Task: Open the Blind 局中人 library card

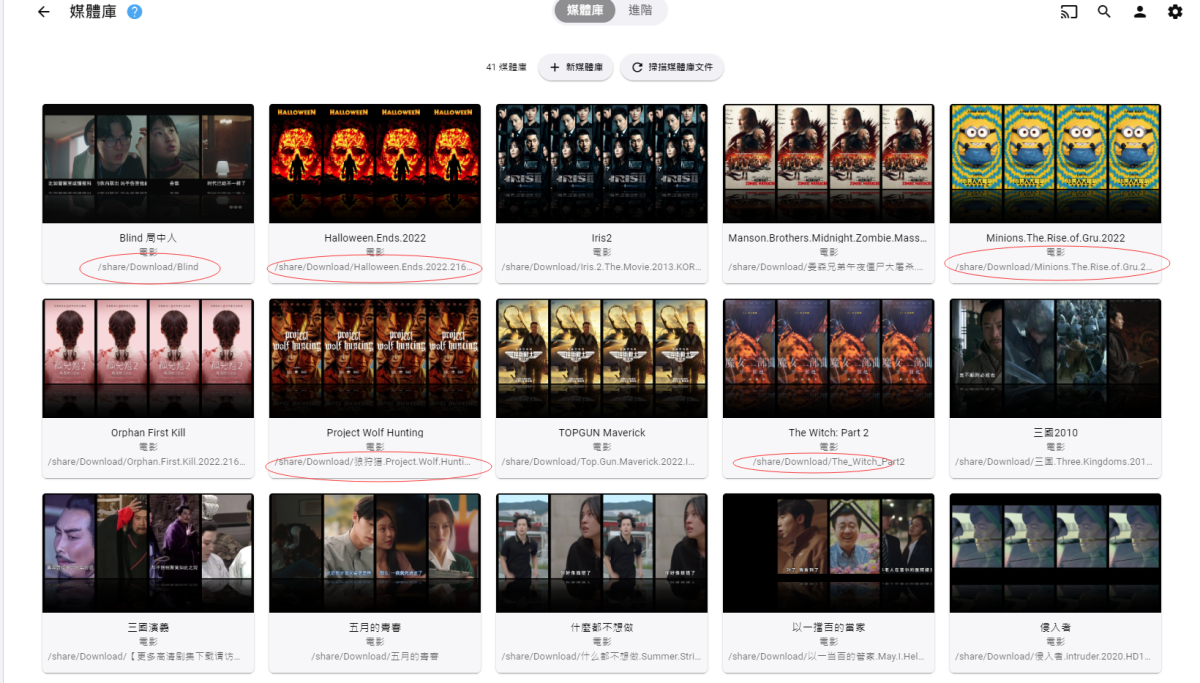Action: (x=148, y=164)
